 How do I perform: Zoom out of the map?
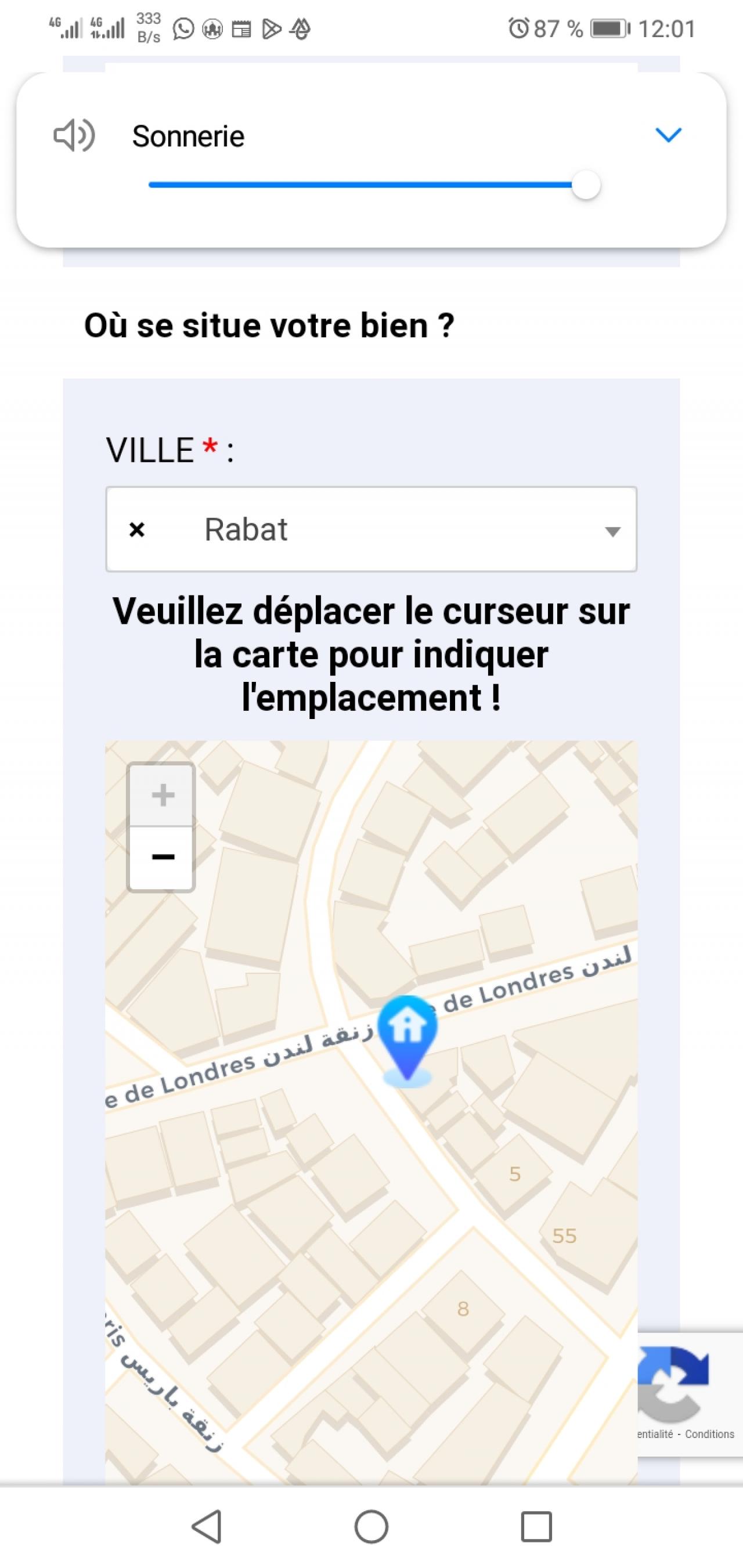tap(162, 858)
